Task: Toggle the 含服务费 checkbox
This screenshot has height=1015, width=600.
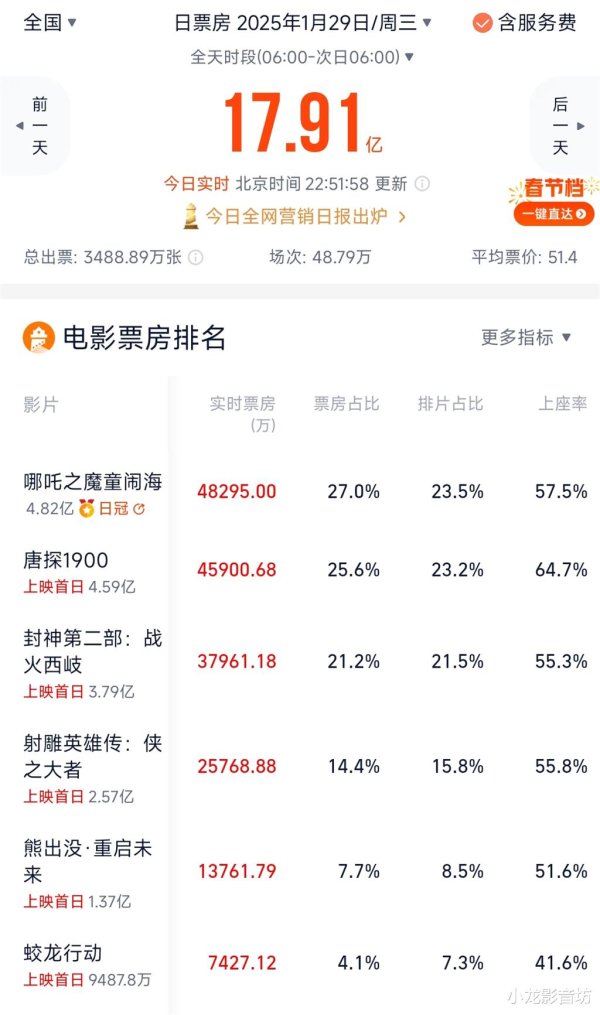Action: [x=524, y=21]
